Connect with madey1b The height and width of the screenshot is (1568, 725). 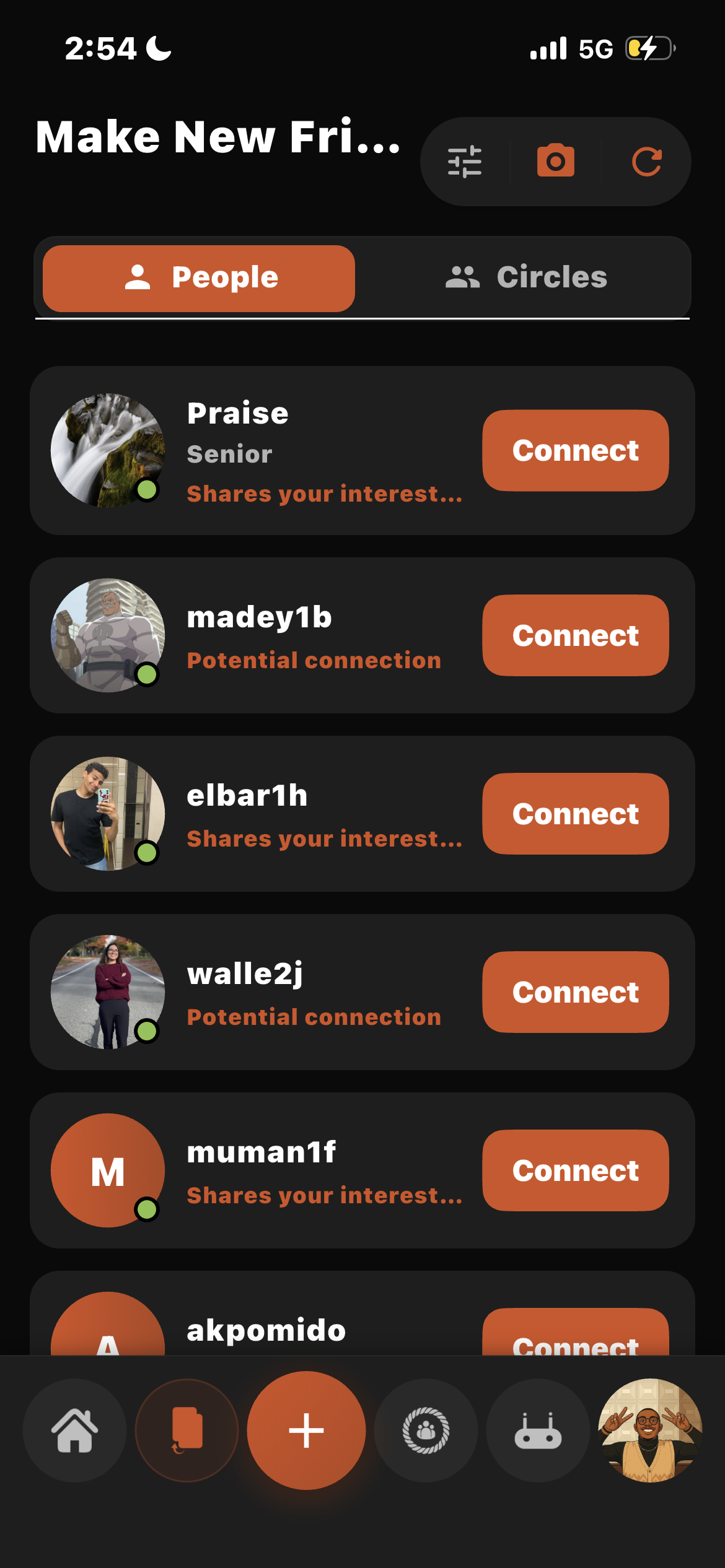click(575, 635)
